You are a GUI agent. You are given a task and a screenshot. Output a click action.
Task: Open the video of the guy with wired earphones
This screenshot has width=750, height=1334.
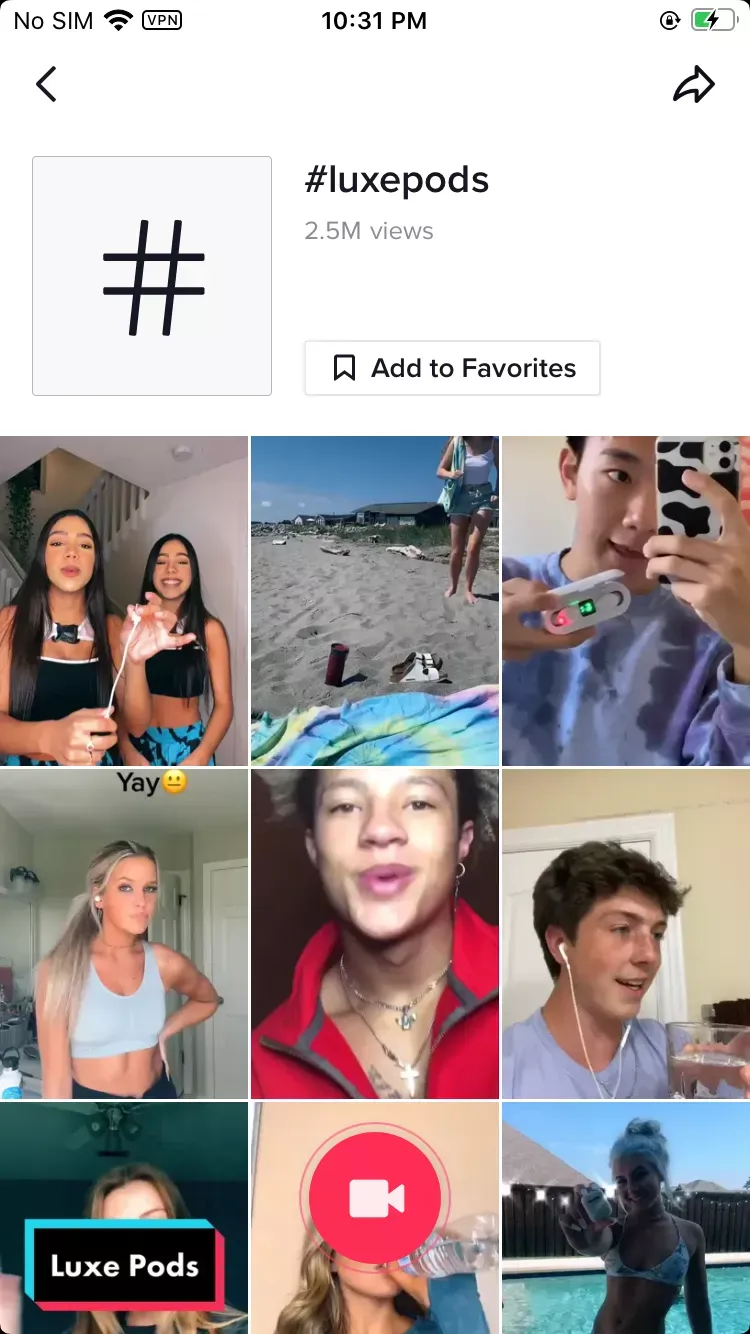(626, 933)
